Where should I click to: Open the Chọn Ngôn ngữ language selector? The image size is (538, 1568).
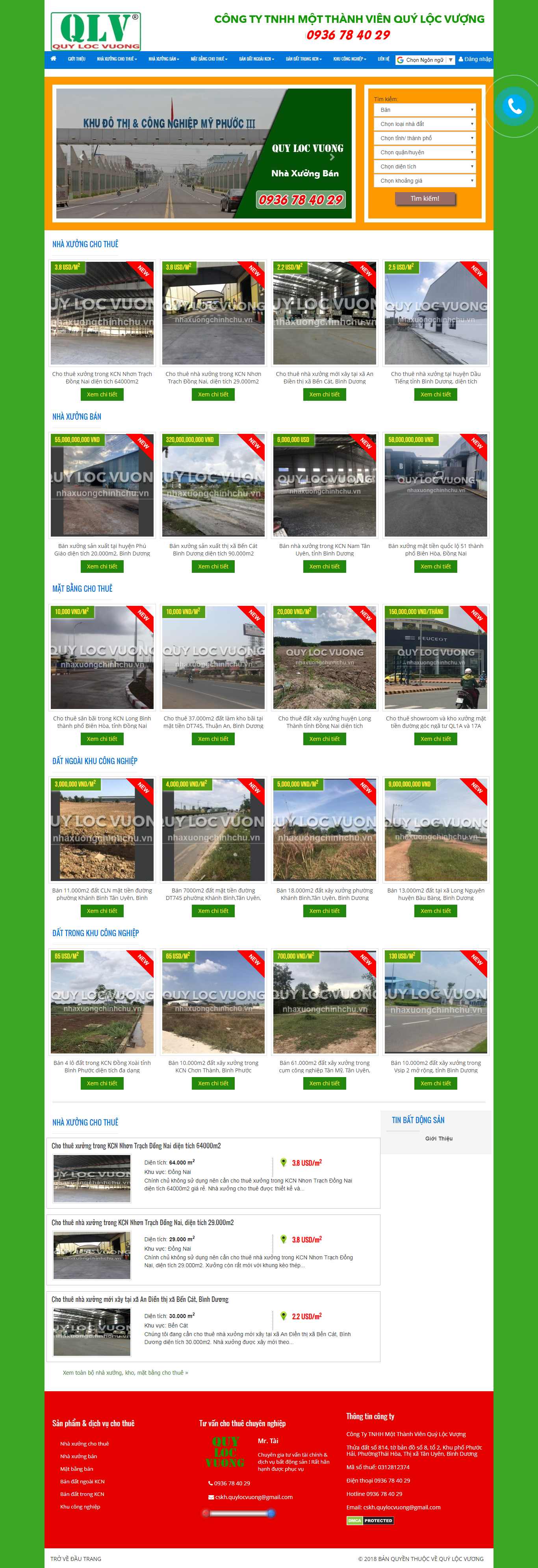[x=425, y=60]
